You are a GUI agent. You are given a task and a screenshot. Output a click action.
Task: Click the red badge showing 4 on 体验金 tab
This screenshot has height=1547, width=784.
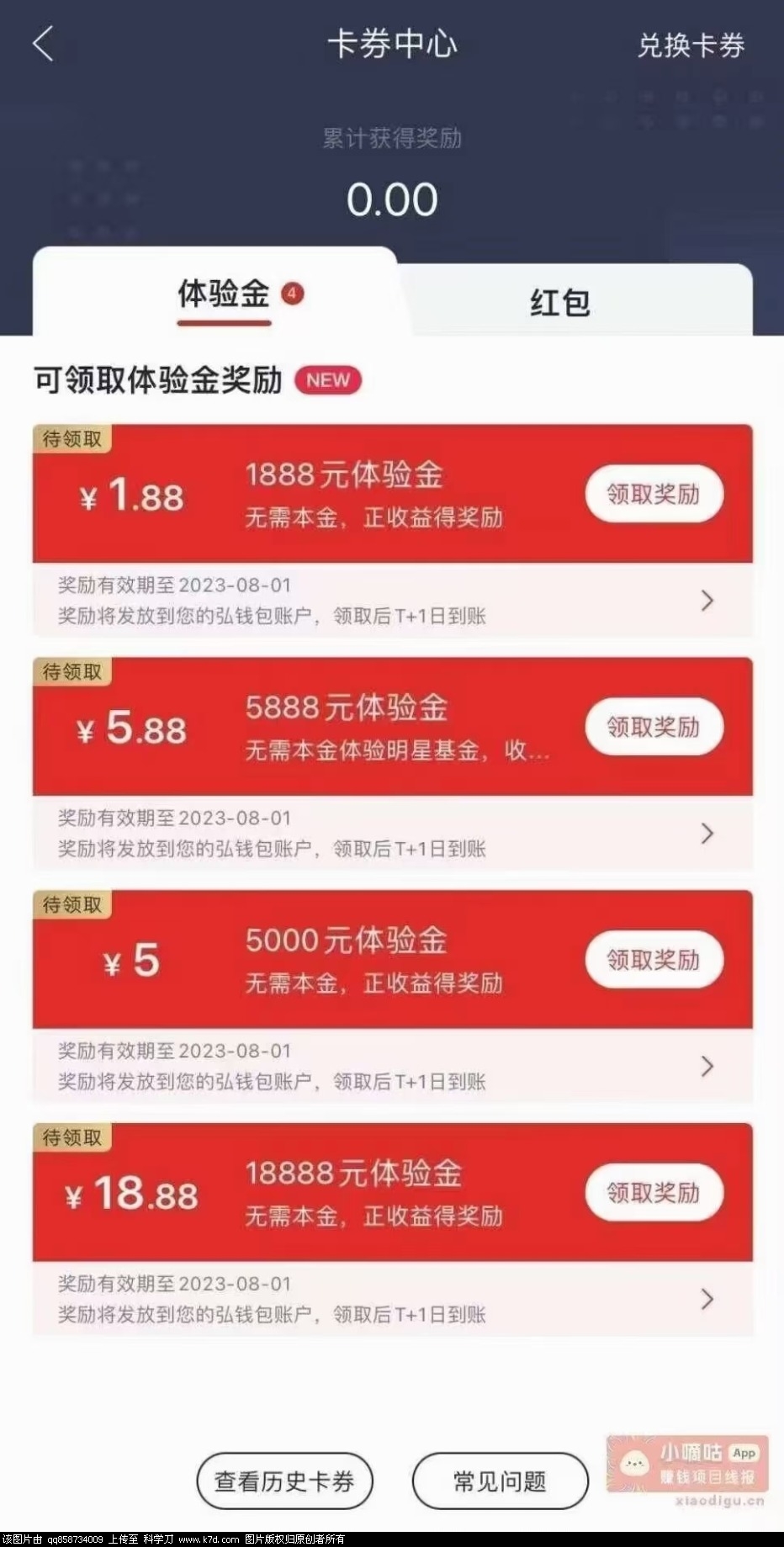click(293, 294)
